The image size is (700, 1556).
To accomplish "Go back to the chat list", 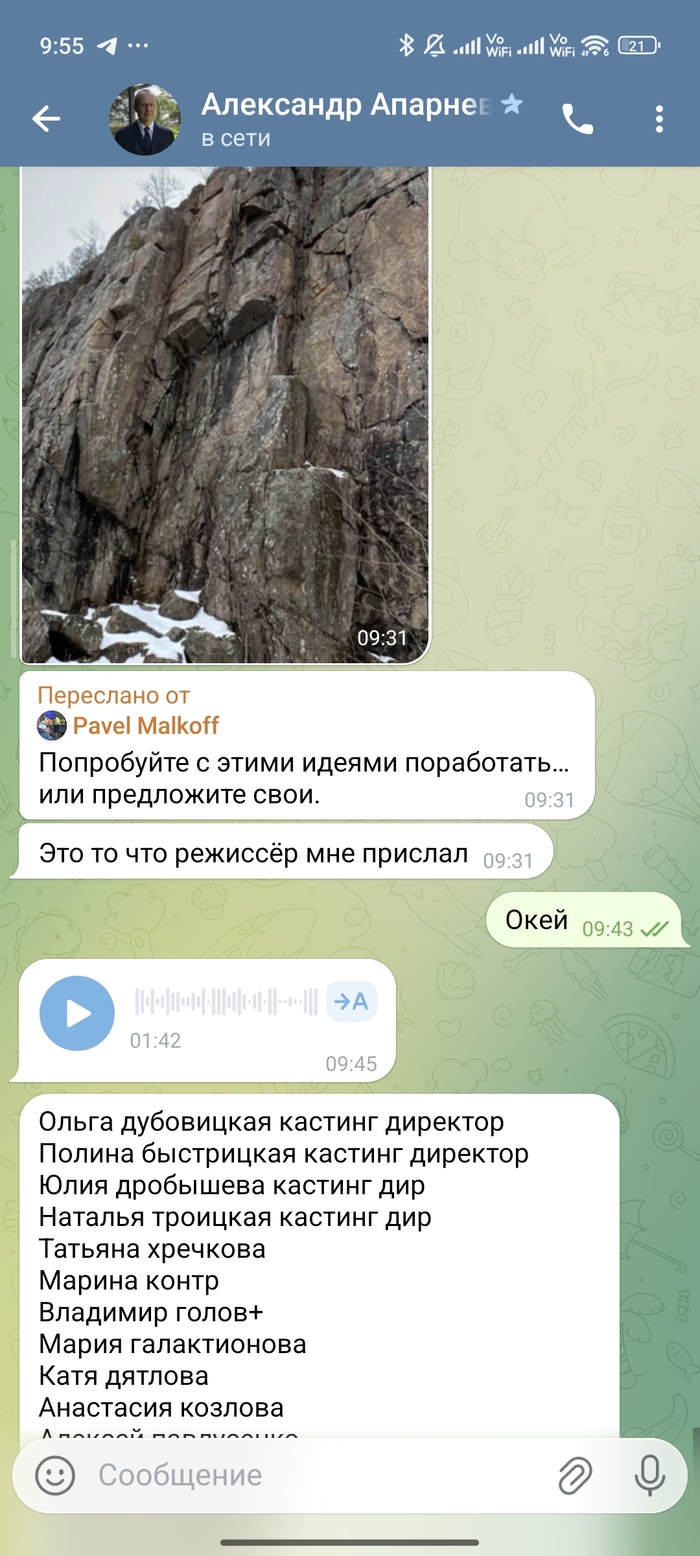I will (x=46, y=119).
